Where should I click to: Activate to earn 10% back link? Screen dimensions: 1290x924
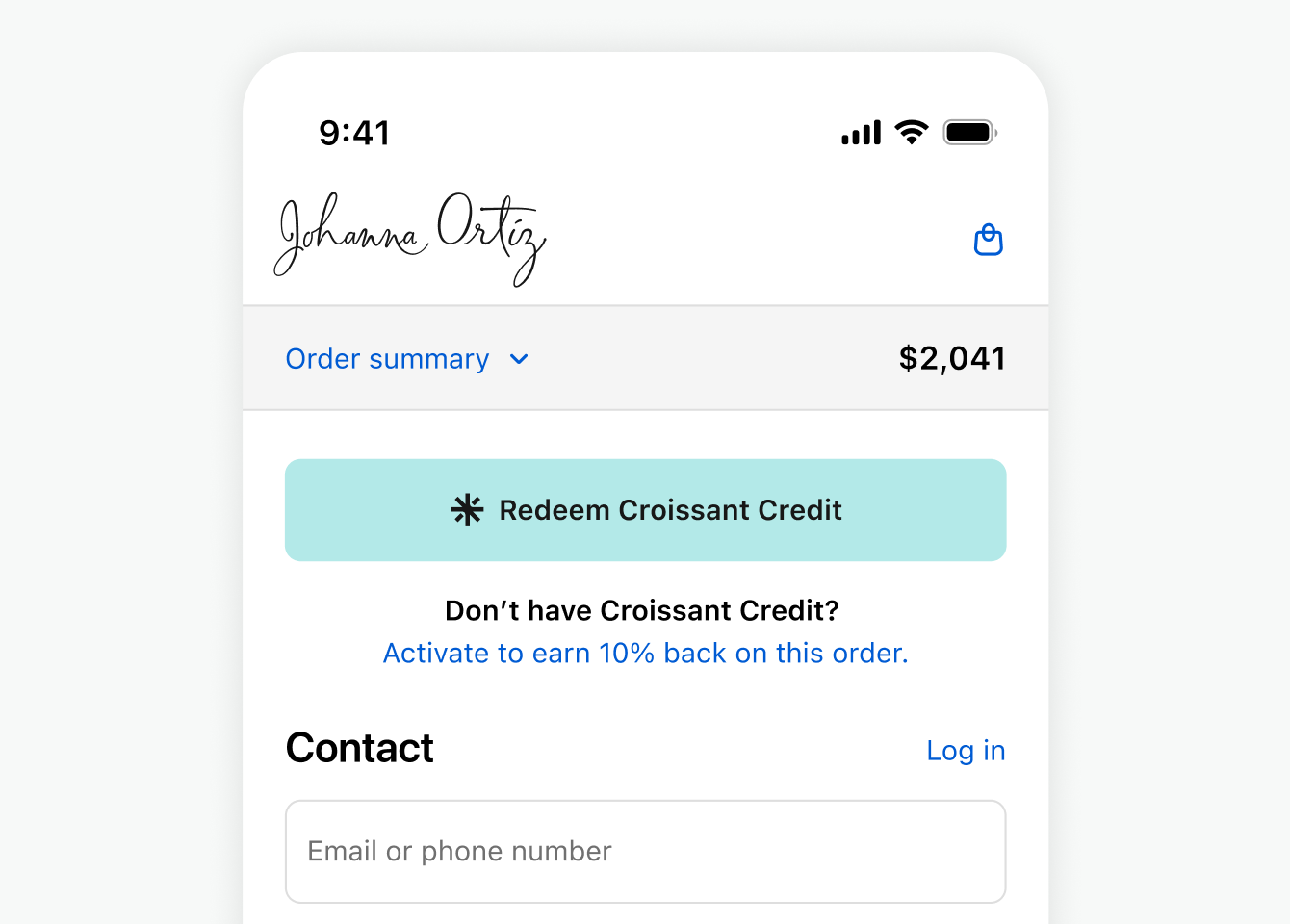[645, 654]
